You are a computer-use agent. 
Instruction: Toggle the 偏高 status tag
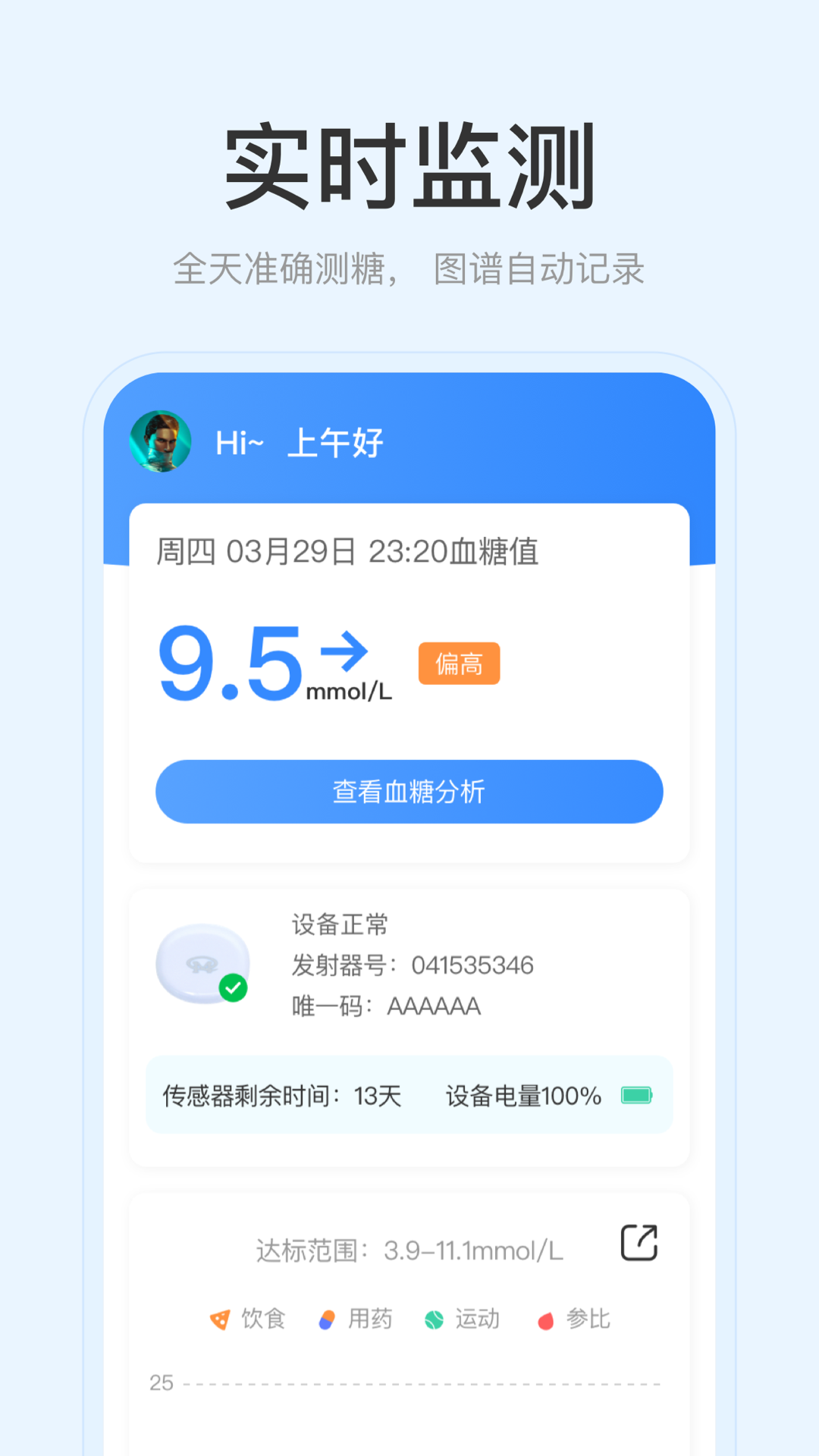[459, 663]
